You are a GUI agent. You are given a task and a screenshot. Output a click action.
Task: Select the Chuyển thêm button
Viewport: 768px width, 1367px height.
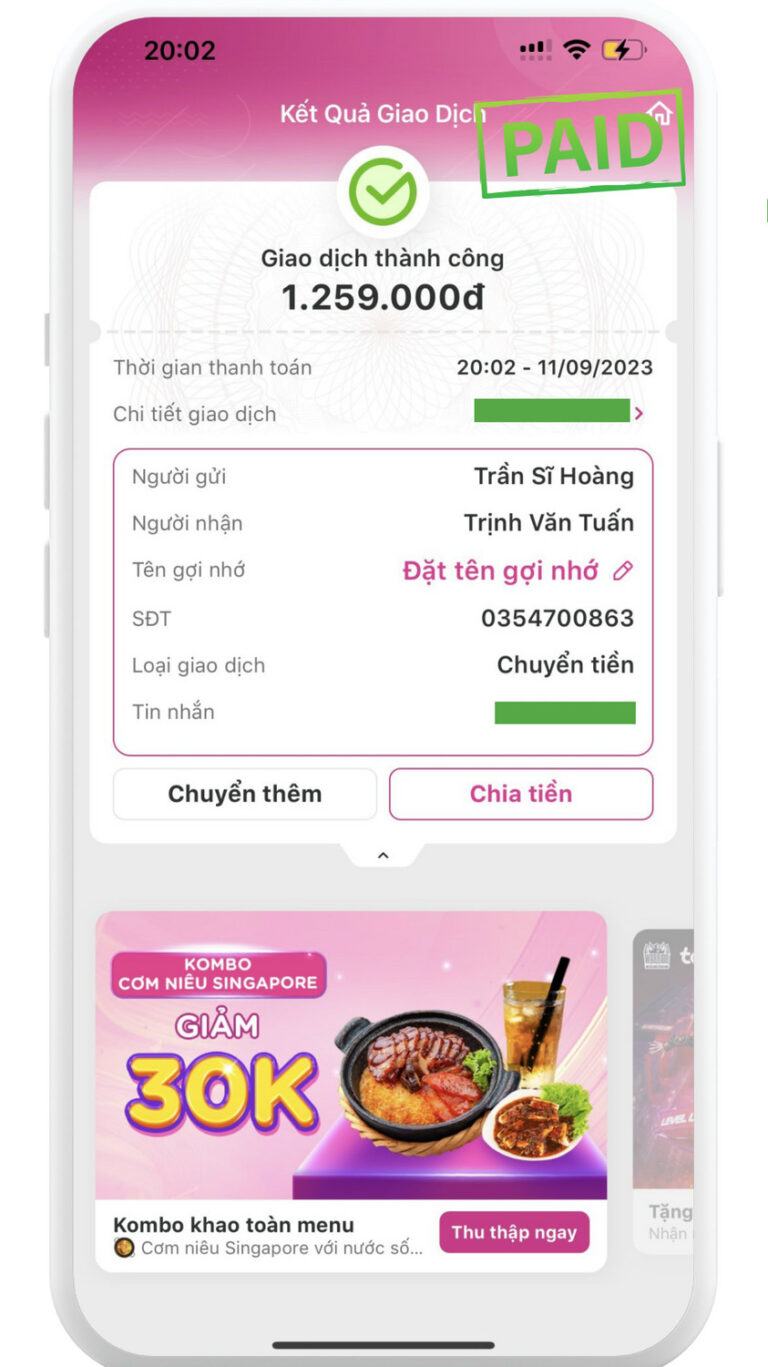tap(245, 794)
